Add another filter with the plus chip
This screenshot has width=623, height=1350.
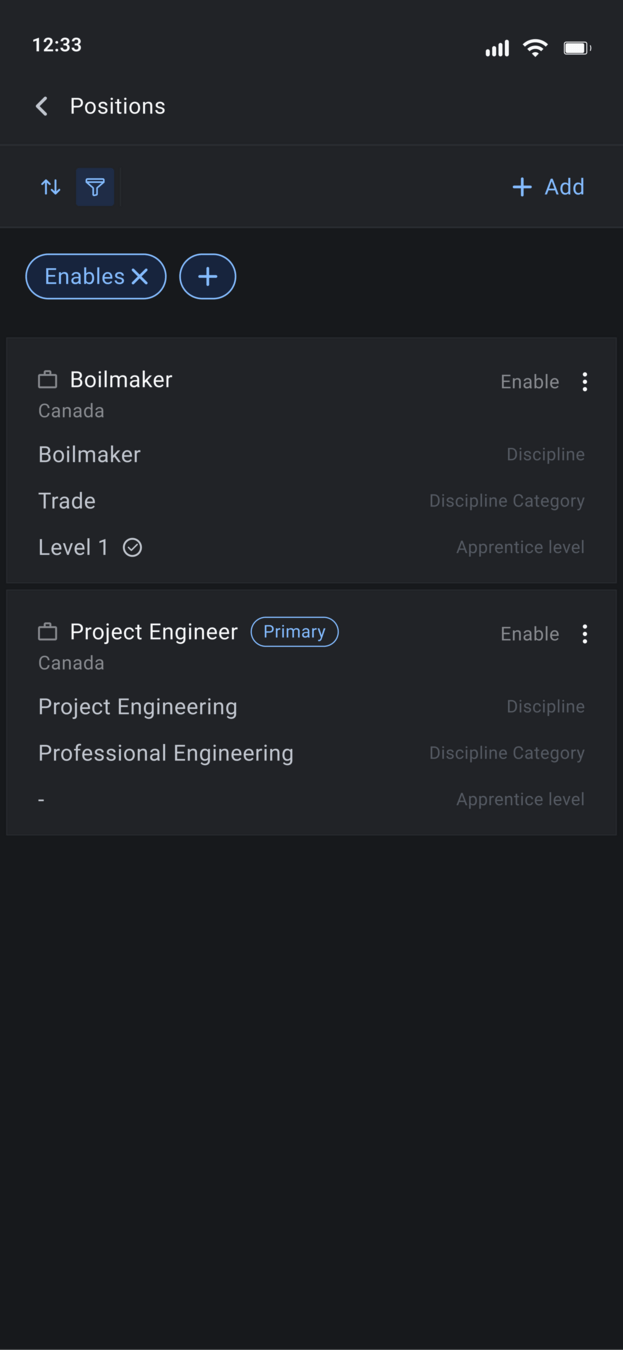click(x=207, y=277)
